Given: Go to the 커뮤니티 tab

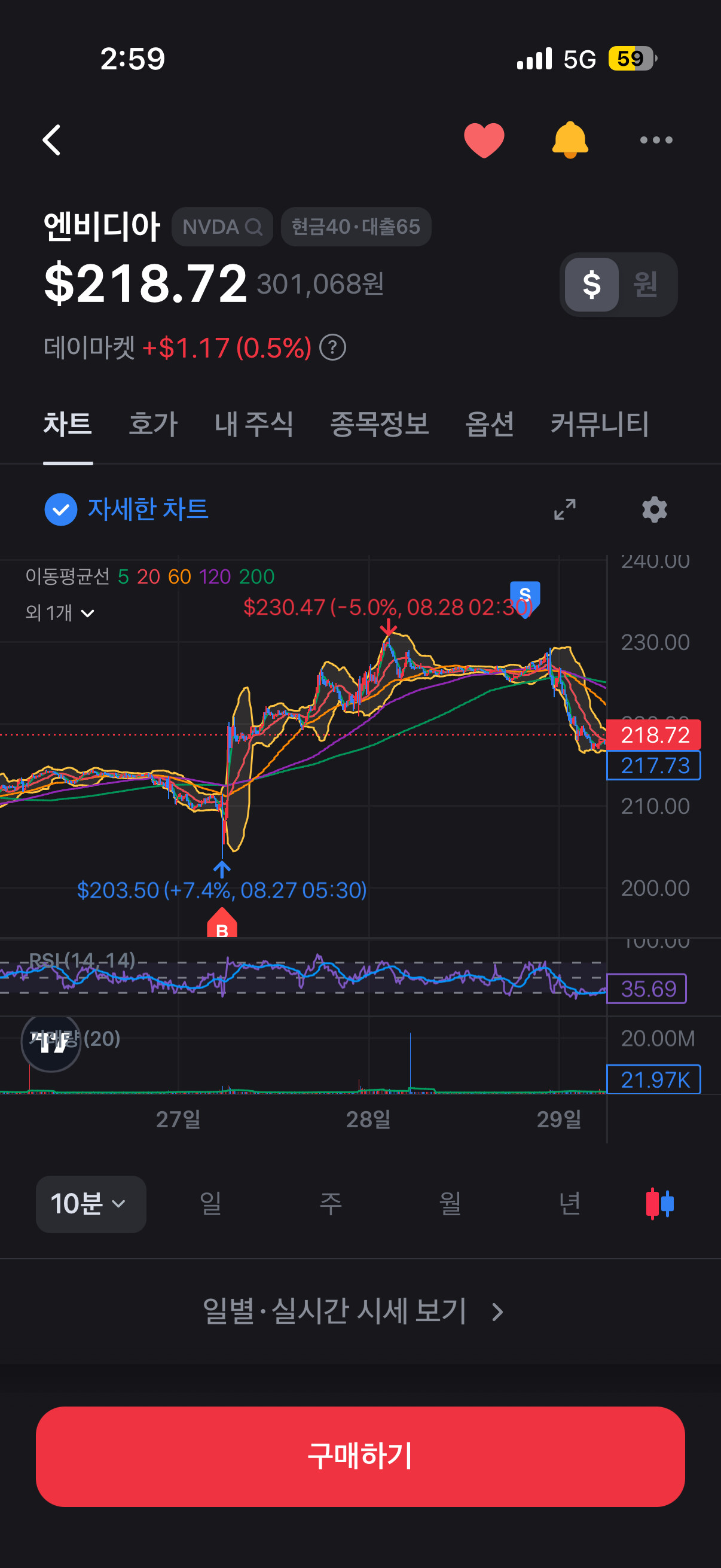Looking at the screenshot, I should coord(599,423).
